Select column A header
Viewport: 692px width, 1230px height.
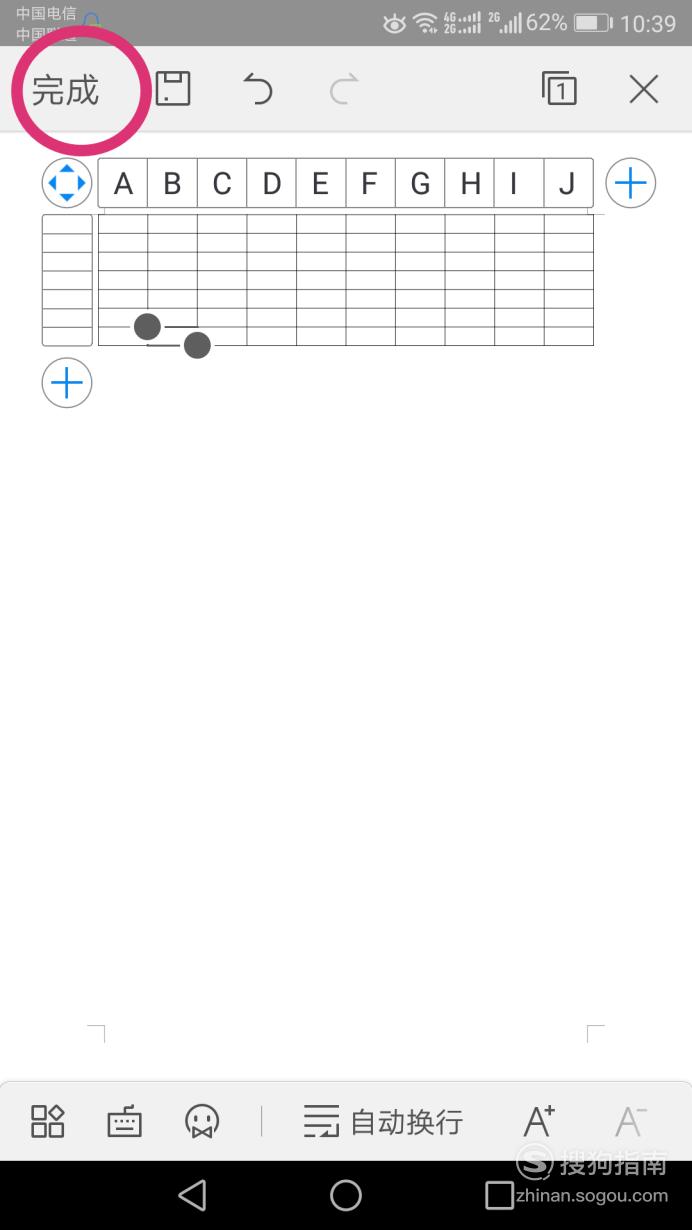(123, 183)
